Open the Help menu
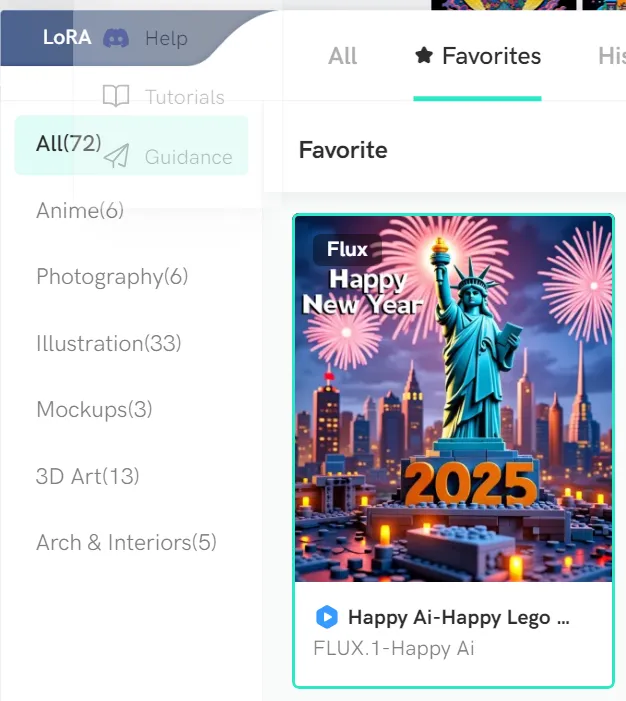The height and width of the screenshot is (701, 626). coord(166,38)
